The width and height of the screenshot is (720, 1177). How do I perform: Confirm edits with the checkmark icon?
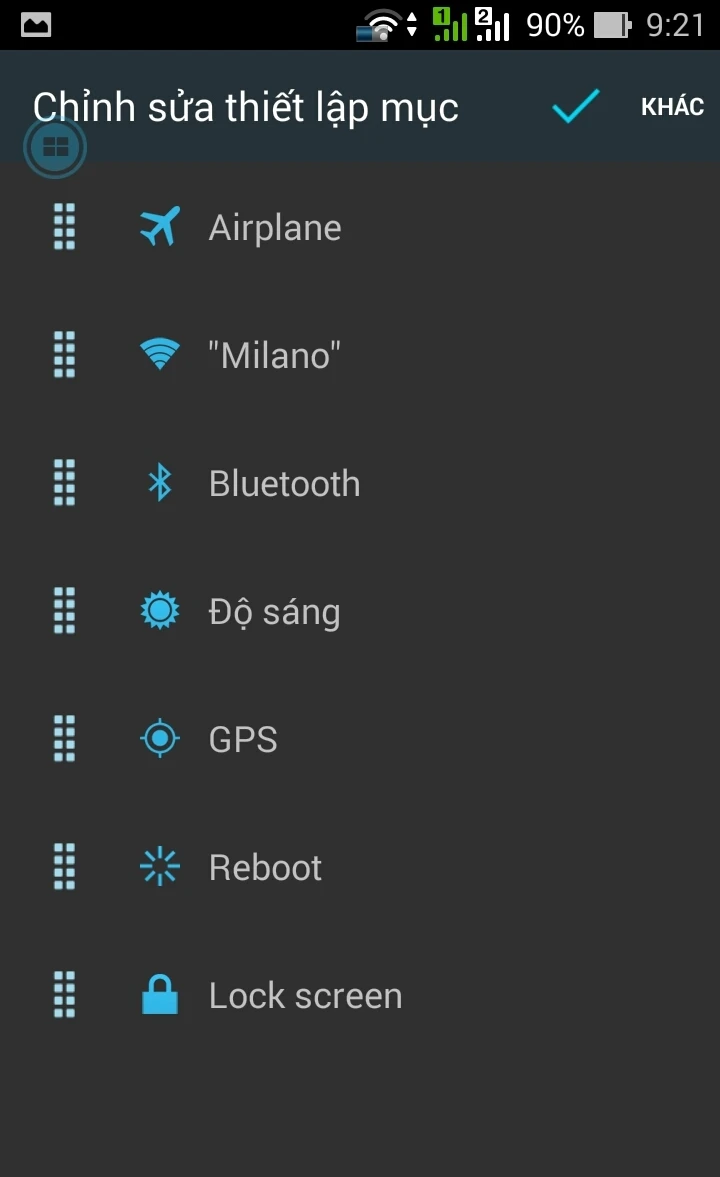(x=575, y=107)
